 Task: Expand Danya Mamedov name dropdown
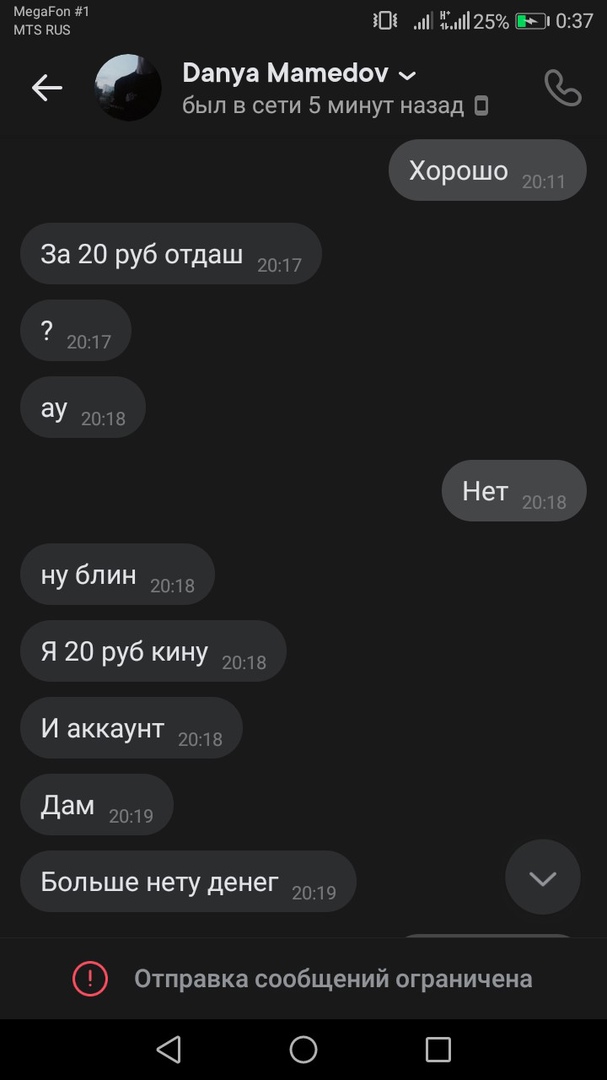407,75
